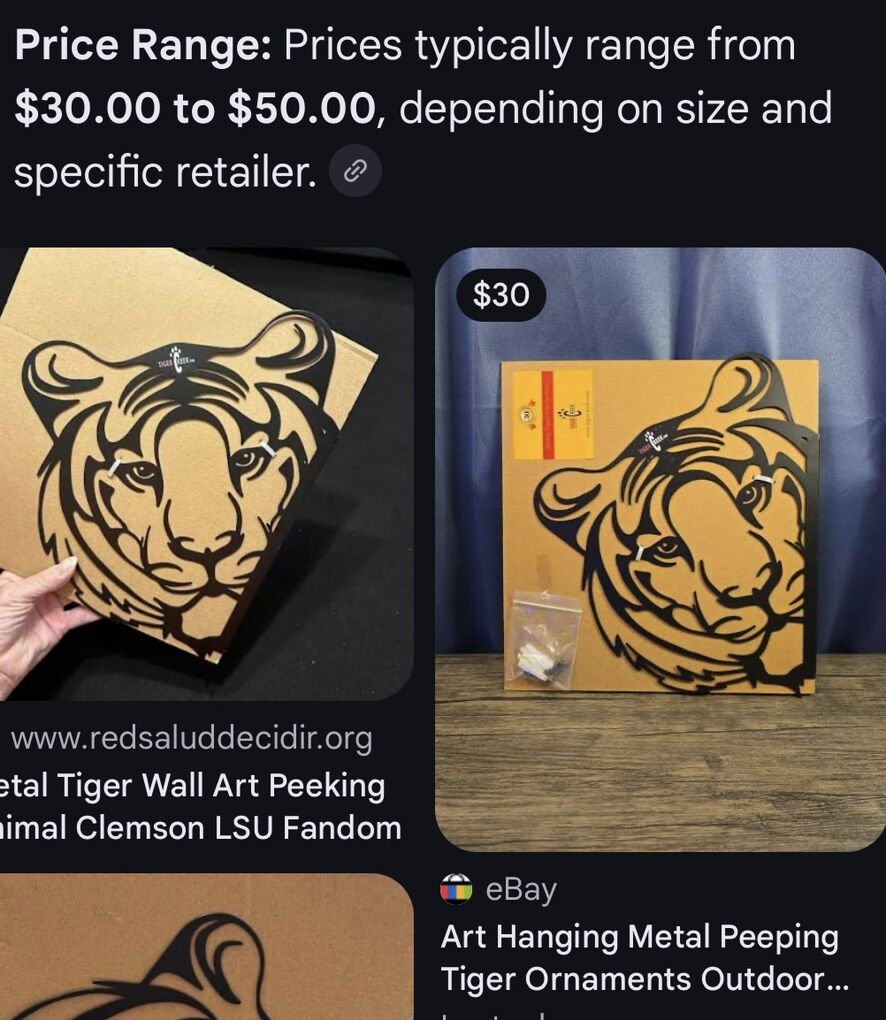
Task: Open the source link icon after specific retailer
Action: point(355,173)
